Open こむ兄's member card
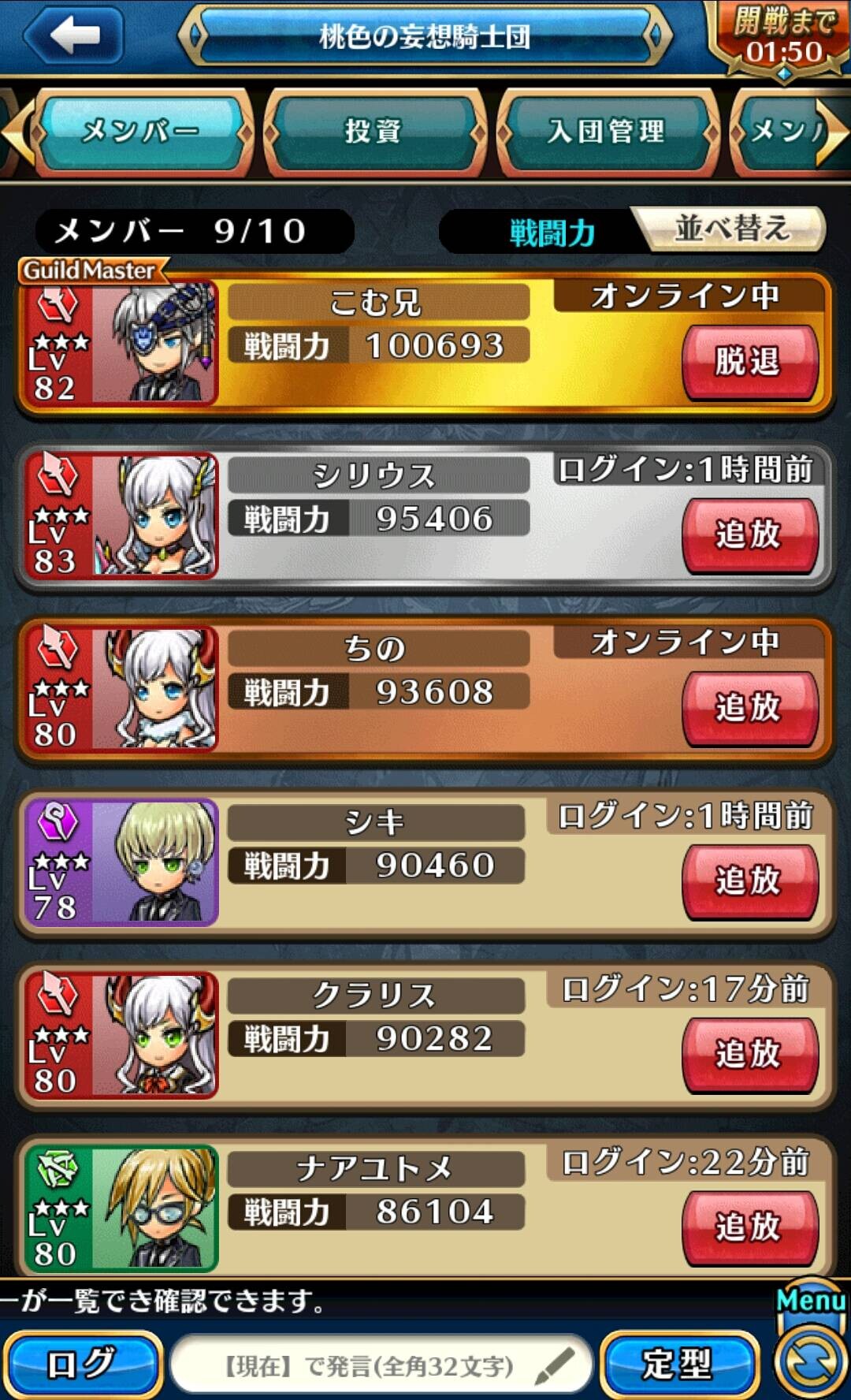 pyautogui.click(x=424, y=344)
